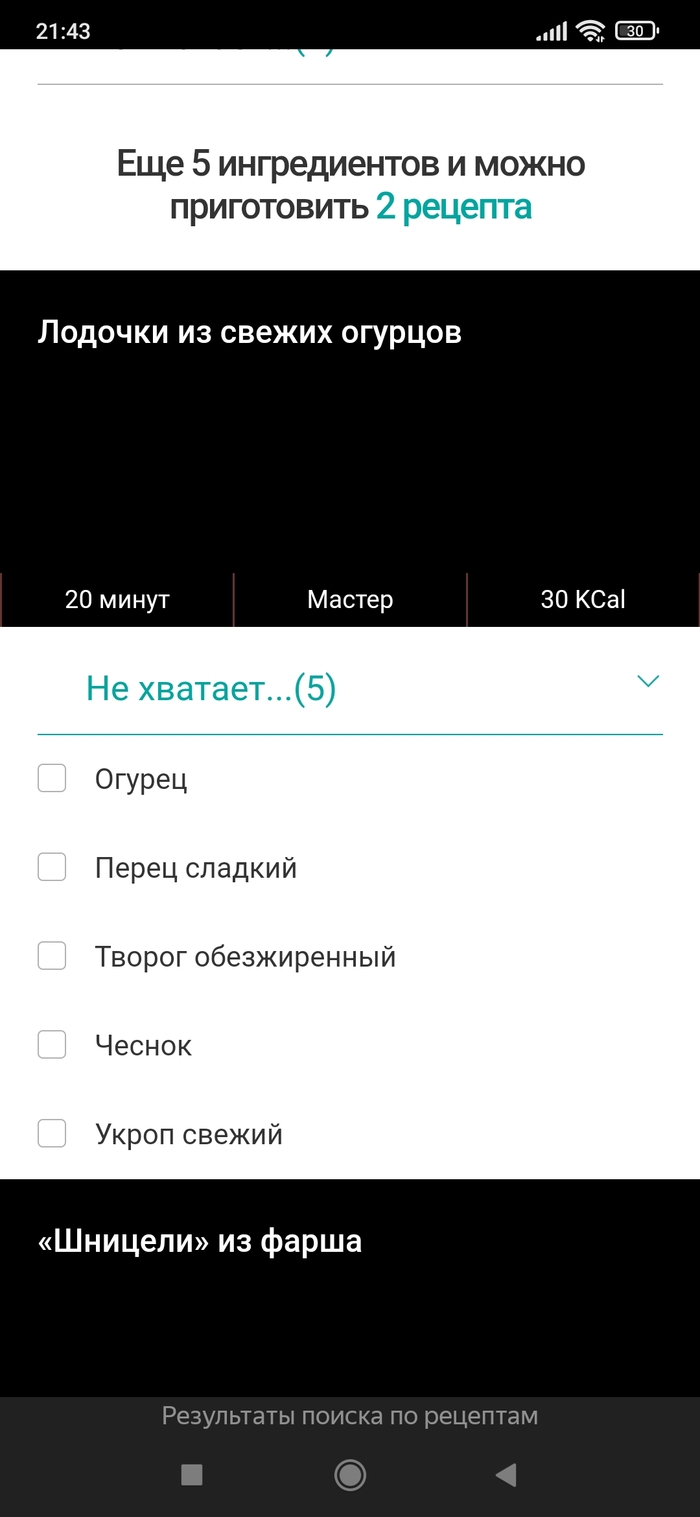This screenshot has height=1517, width=700.
Task: Collapse the Не хватает...(5) ingredient list
Action: [648, 682]
